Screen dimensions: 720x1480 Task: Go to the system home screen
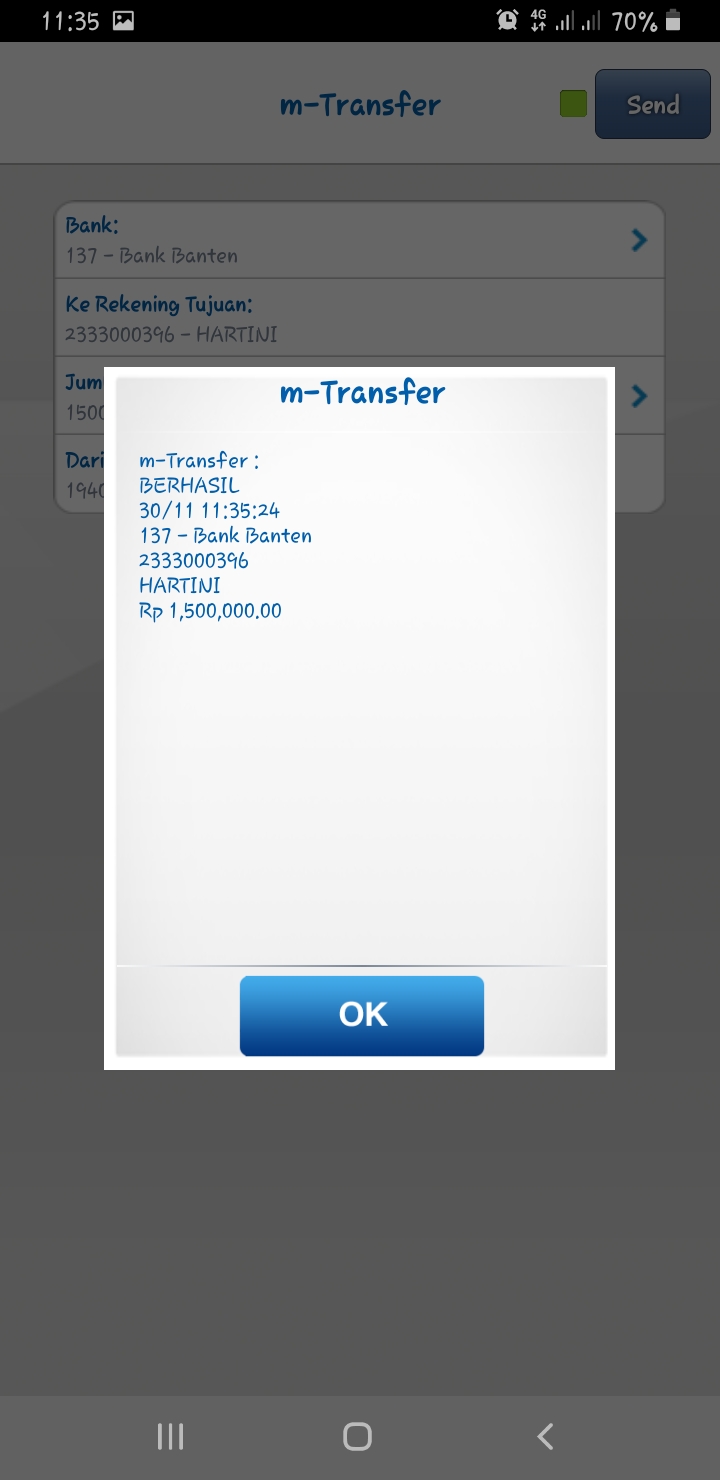point(357,1437)
